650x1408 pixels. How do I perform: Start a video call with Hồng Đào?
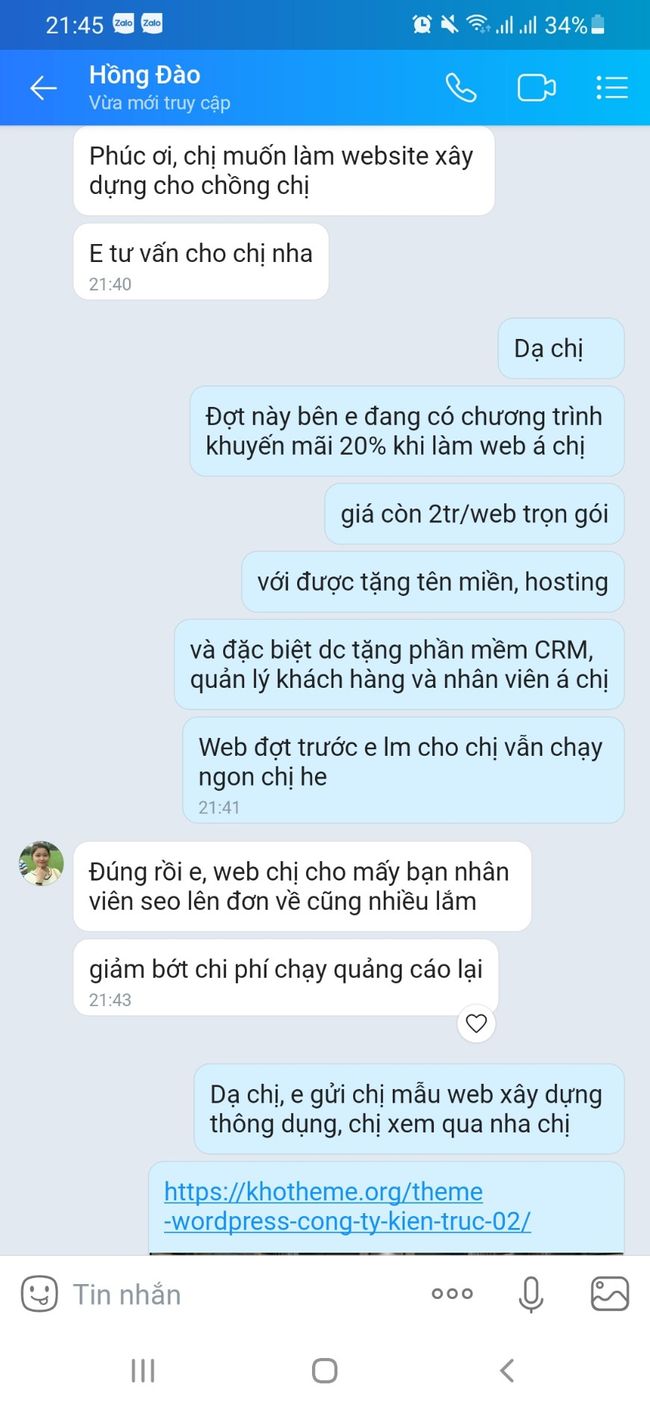(x=536, y=88)
